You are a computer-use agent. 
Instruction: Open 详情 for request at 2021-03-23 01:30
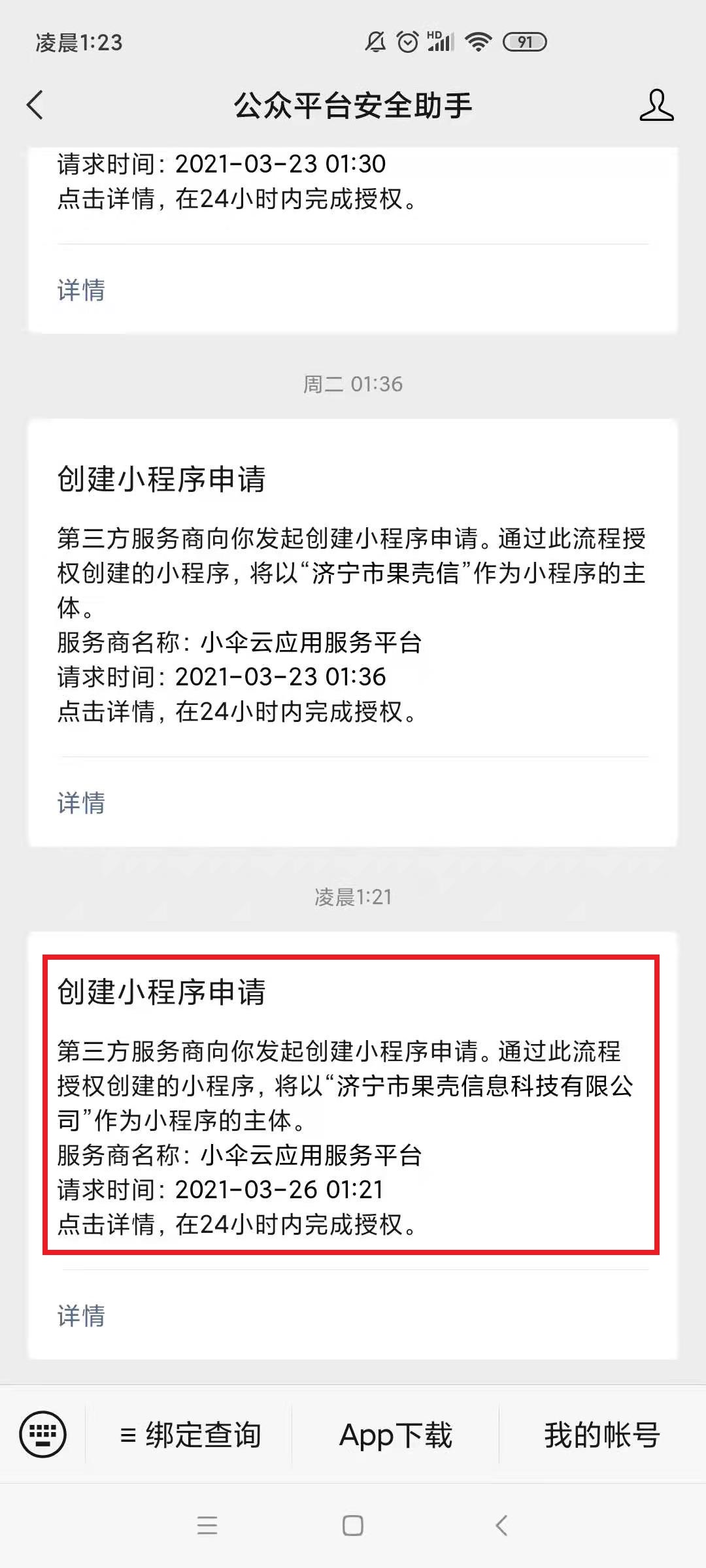point(81,290)
